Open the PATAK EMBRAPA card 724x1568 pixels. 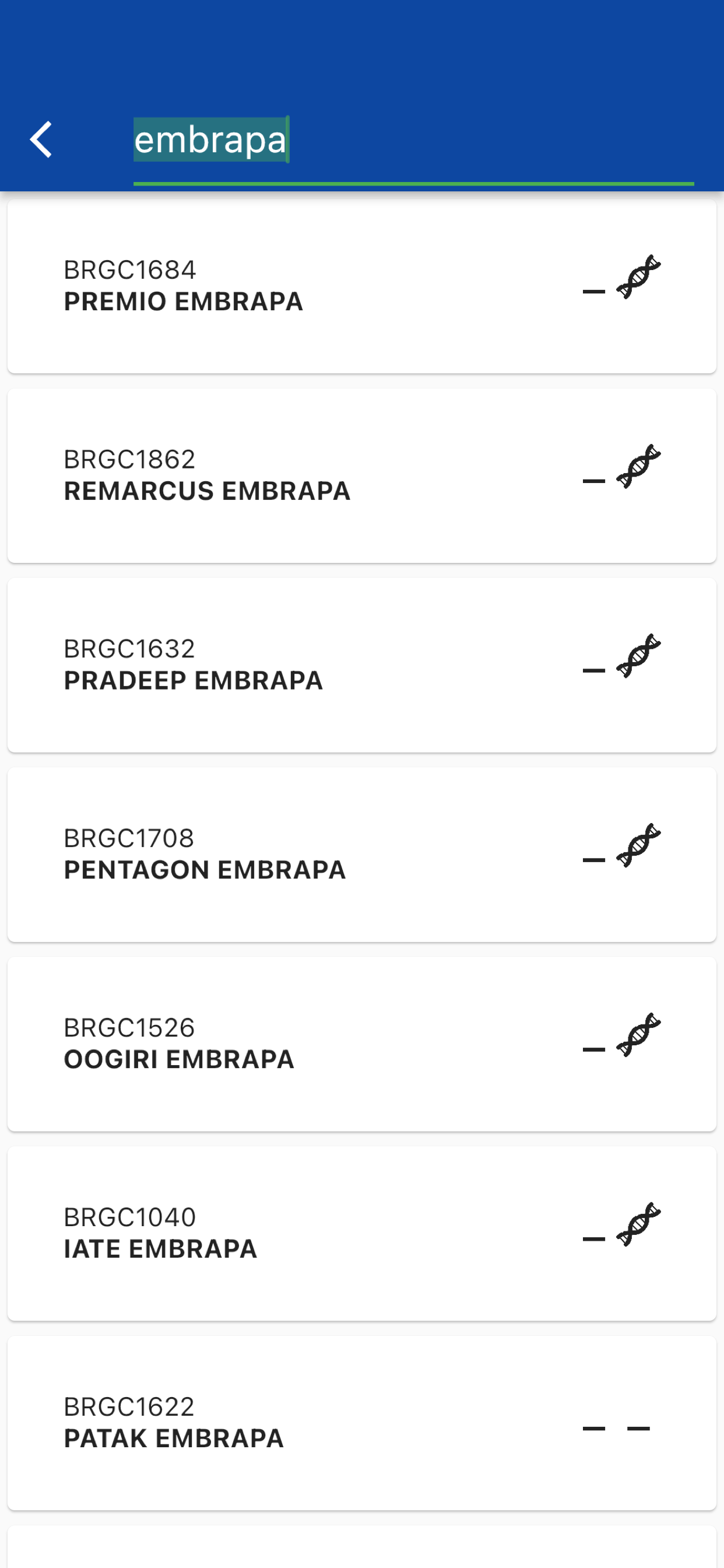[x=361, y=1423]
